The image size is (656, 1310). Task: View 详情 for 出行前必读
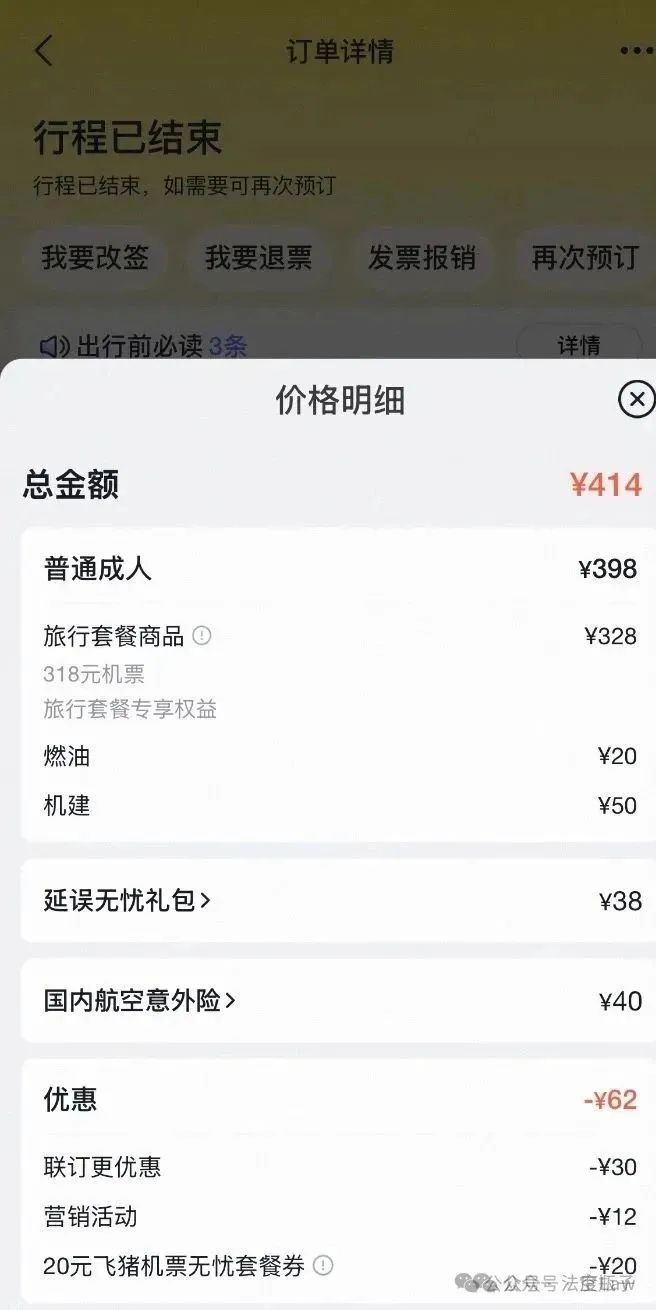coord(578,346)
